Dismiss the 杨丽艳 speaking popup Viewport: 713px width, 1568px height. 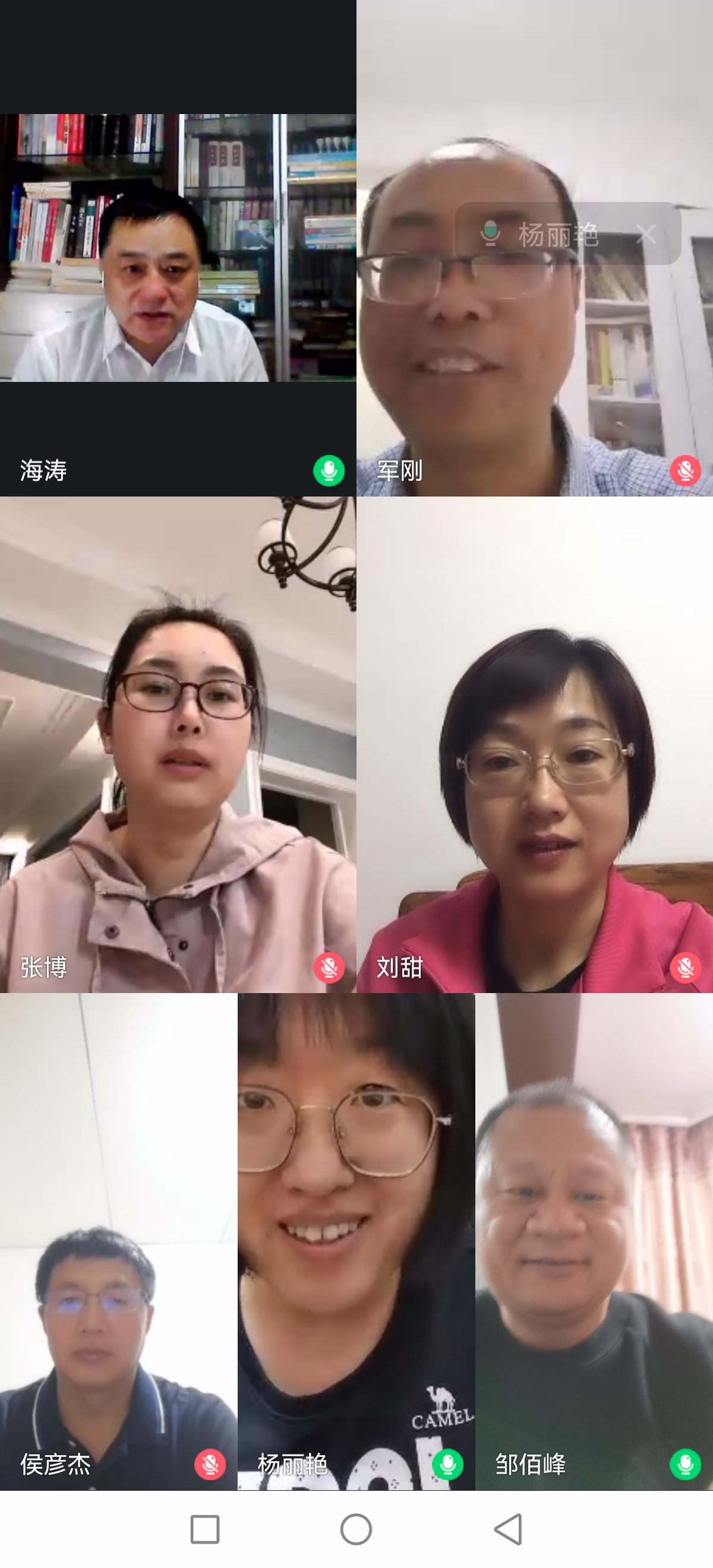pyautogui.click(x=646, y=234)
